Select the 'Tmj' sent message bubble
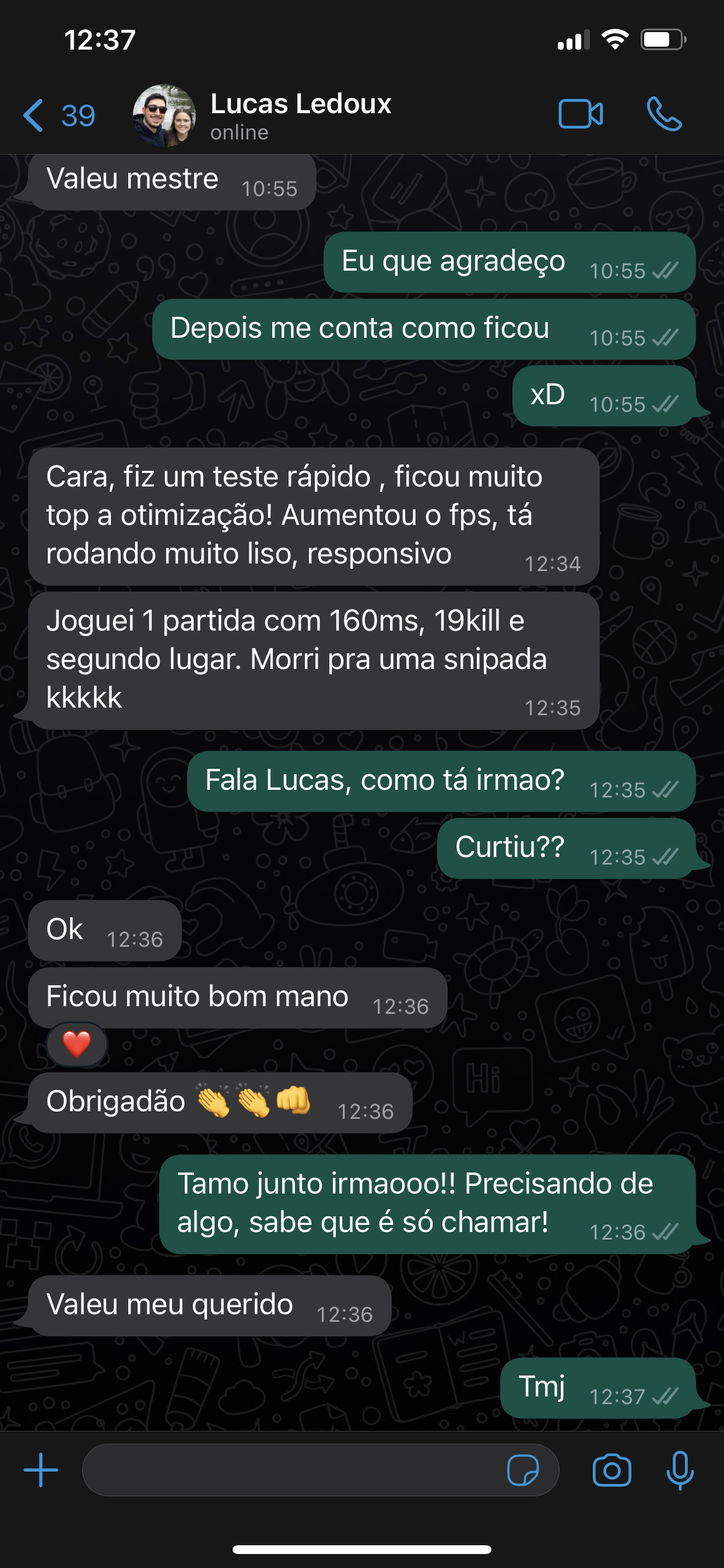 click(599, 1388)
